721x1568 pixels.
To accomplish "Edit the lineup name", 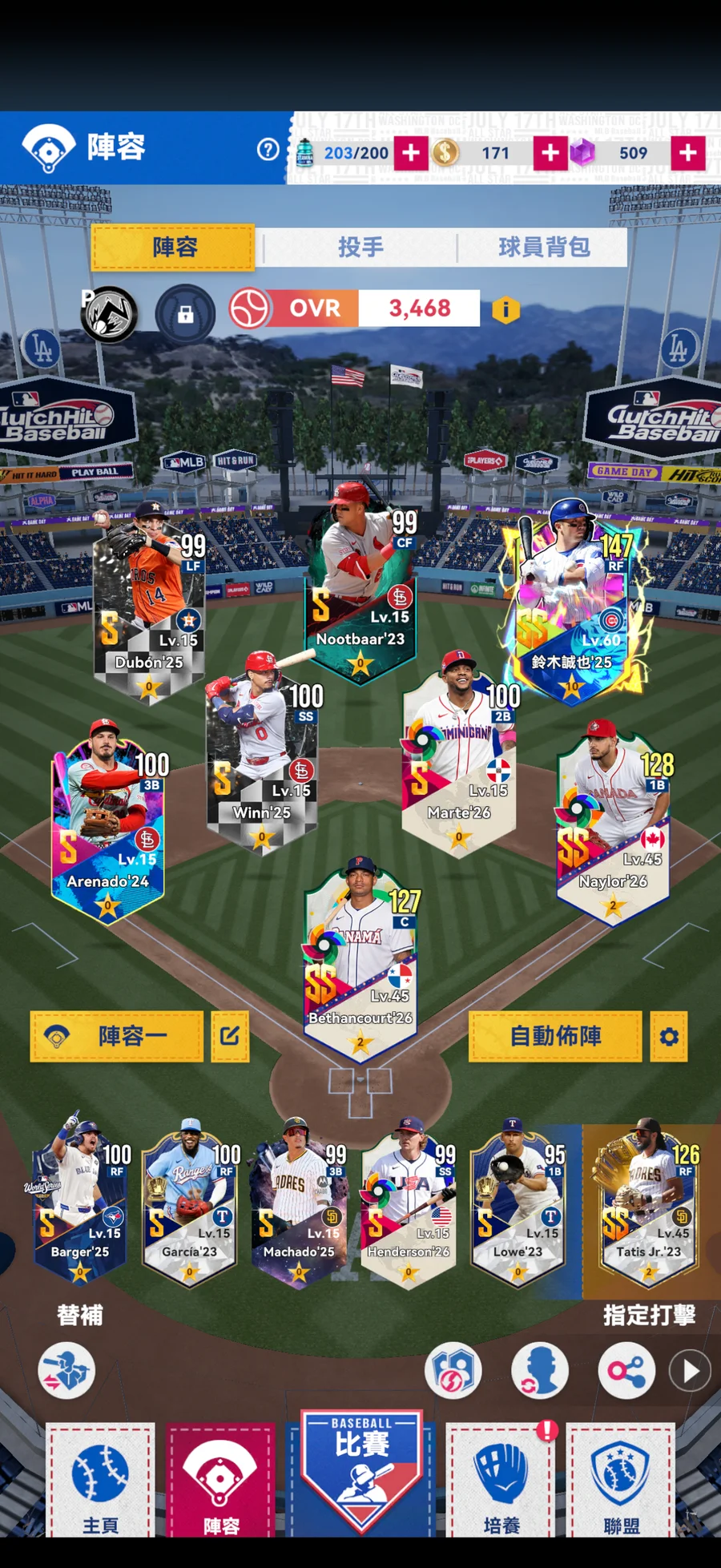I will point(230,1036).
